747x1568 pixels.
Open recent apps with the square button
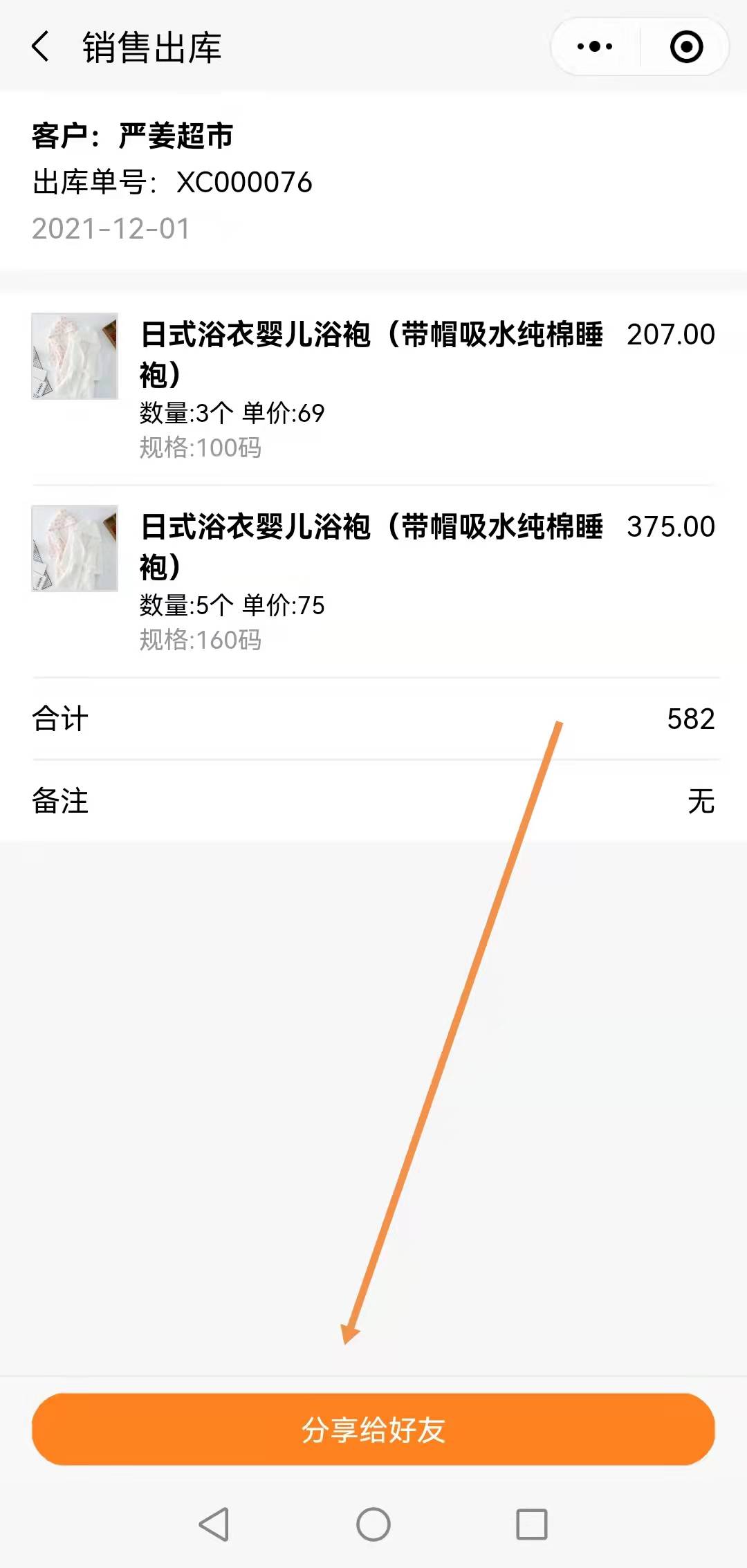coord(531,1524)
